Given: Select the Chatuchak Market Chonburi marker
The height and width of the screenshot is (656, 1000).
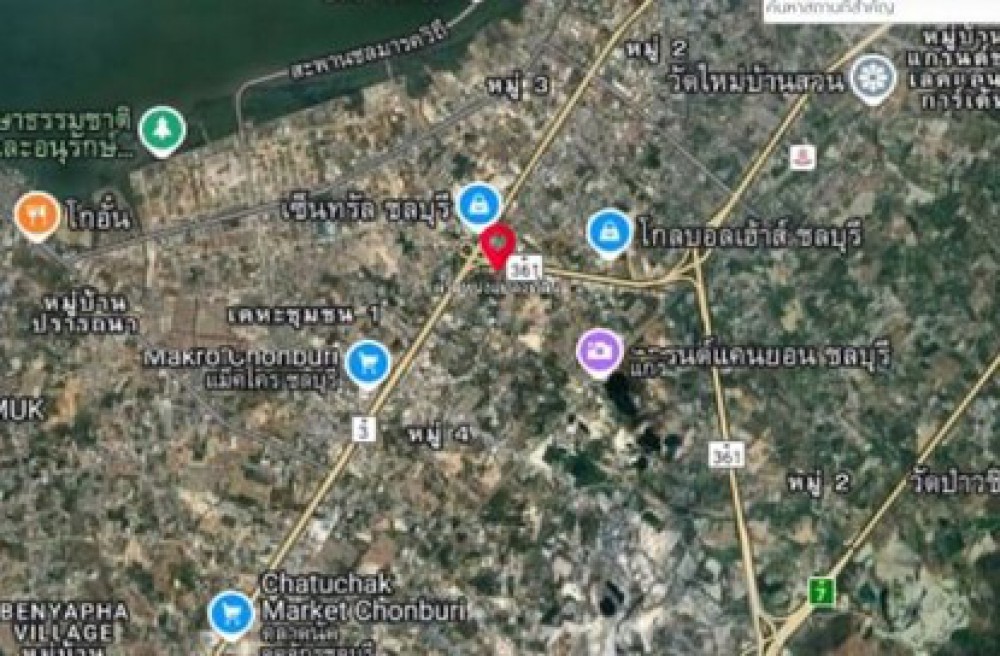Looking at the screenshot, I should 232,612.
